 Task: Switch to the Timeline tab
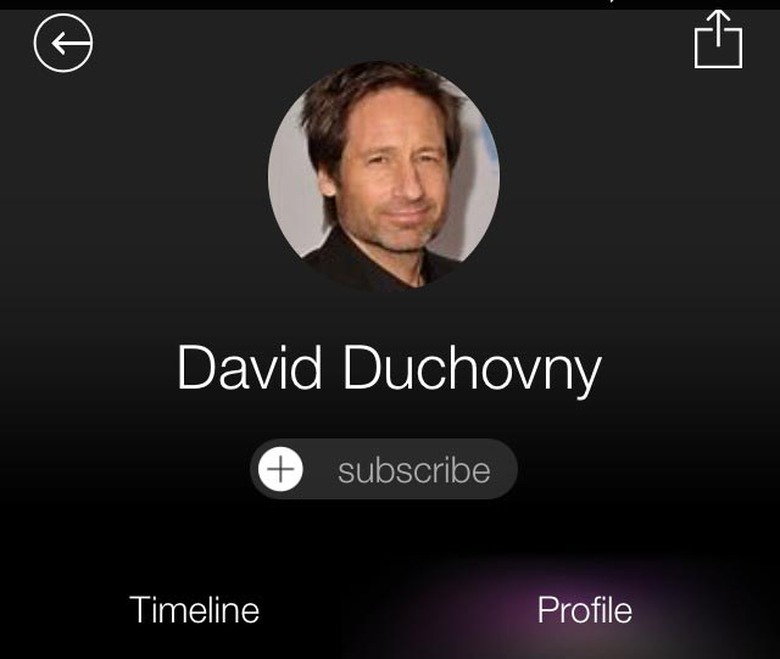(x=195, y=610)
